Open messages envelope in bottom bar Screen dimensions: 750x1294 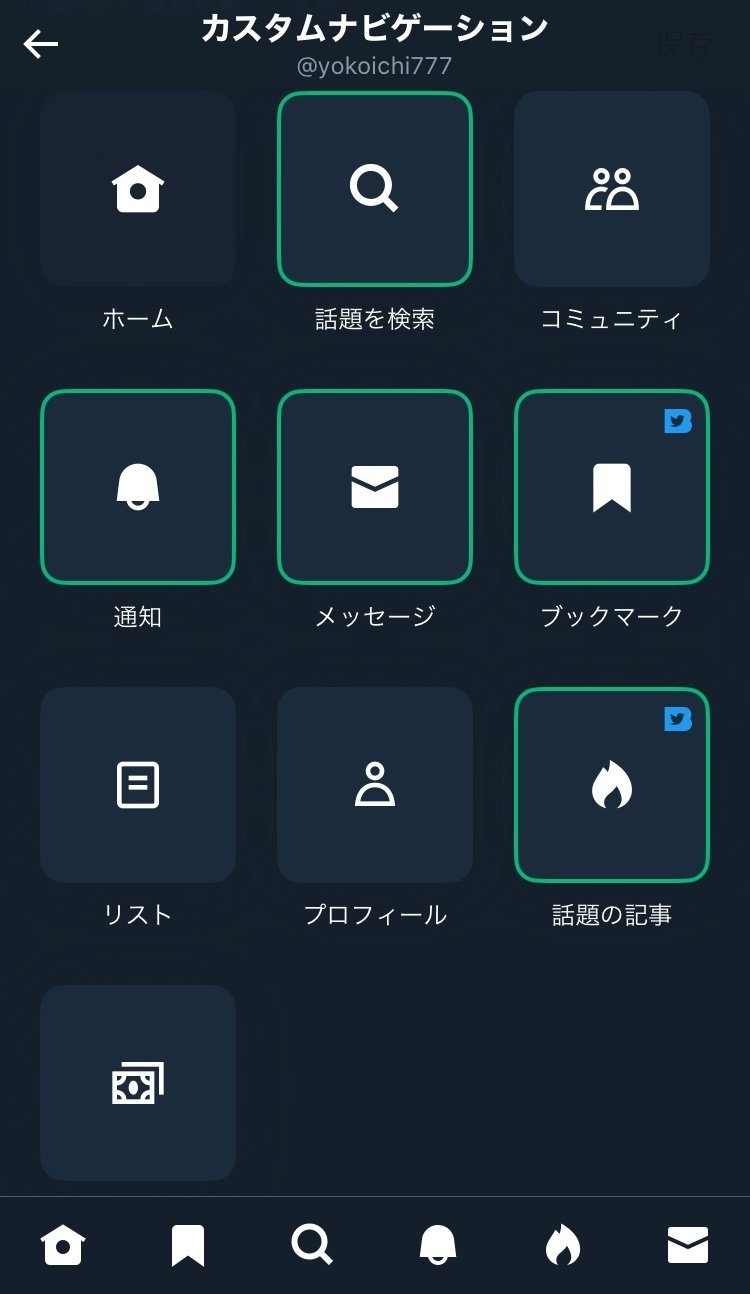click(x=688, y=1246)
